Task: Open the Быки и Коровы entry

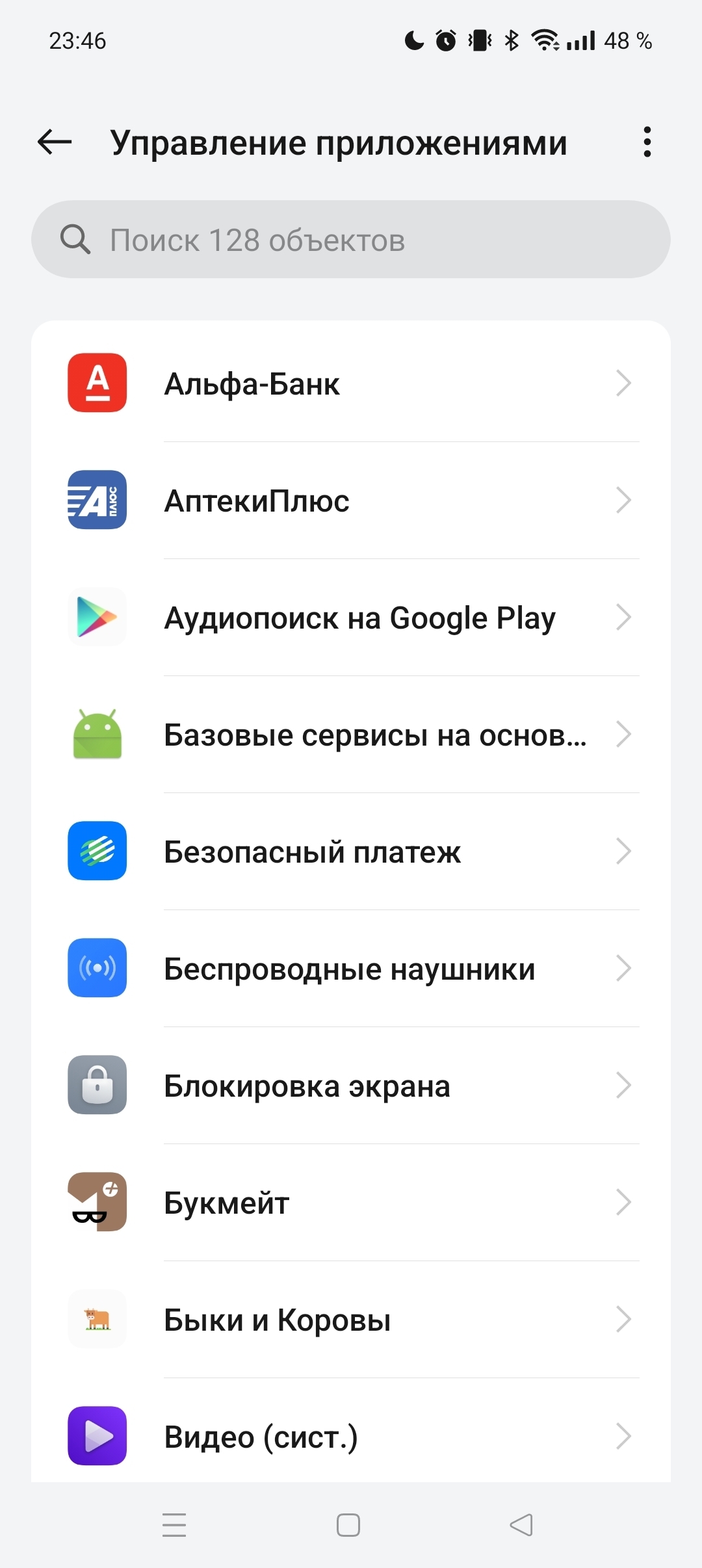Action: (x=351, y=1320)
